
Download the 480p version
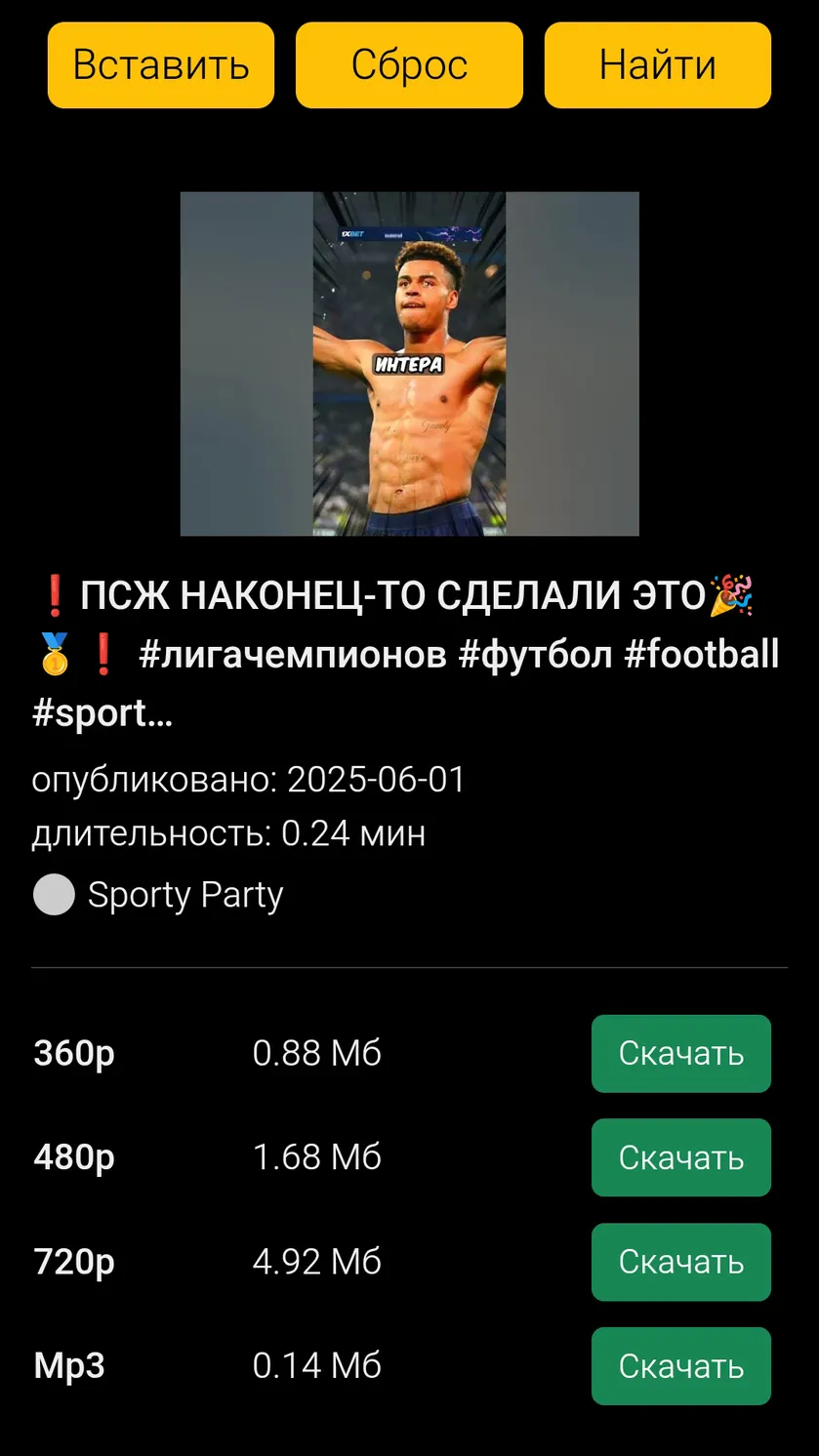pos(681,1157)
